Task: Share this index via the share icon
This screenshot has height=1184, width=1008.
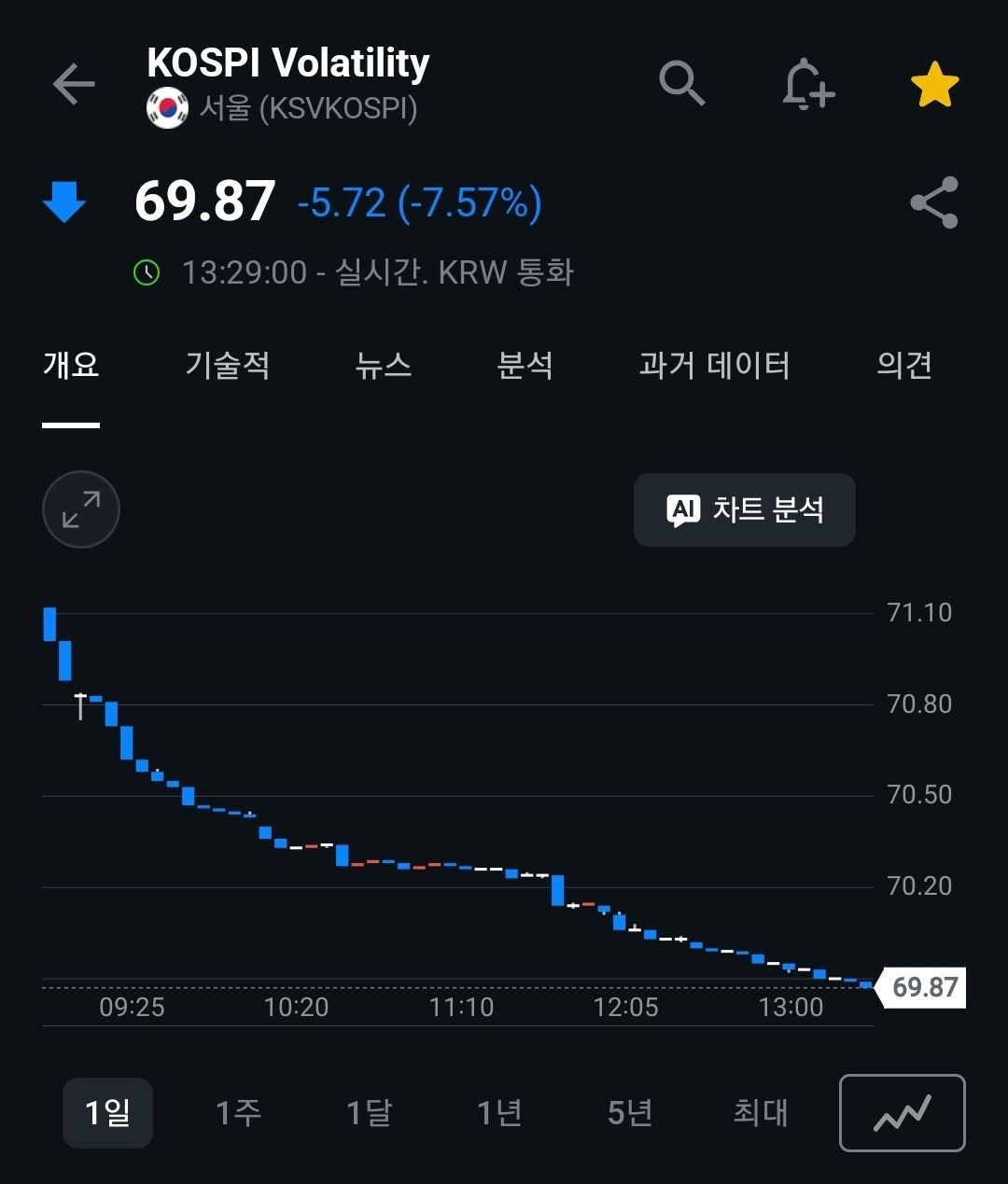Action: (x=934, y=202)
